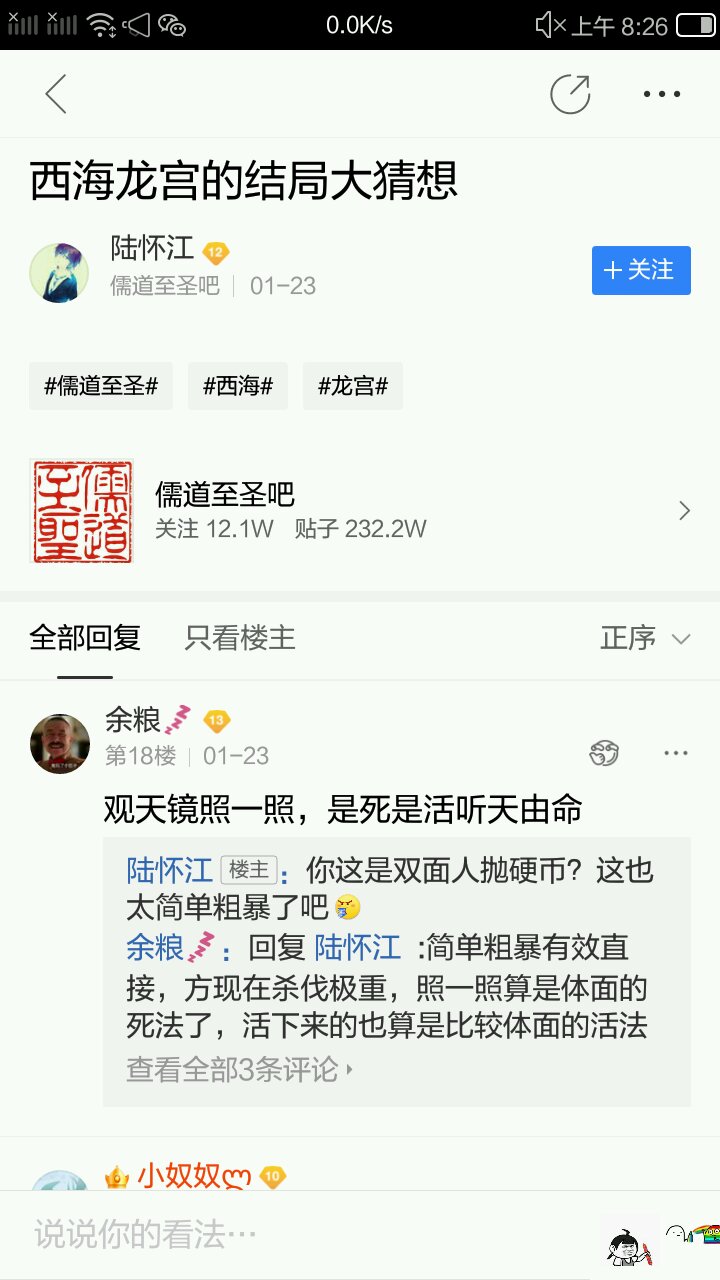Switch to the 全部回复 tab

tap(85, 638)
